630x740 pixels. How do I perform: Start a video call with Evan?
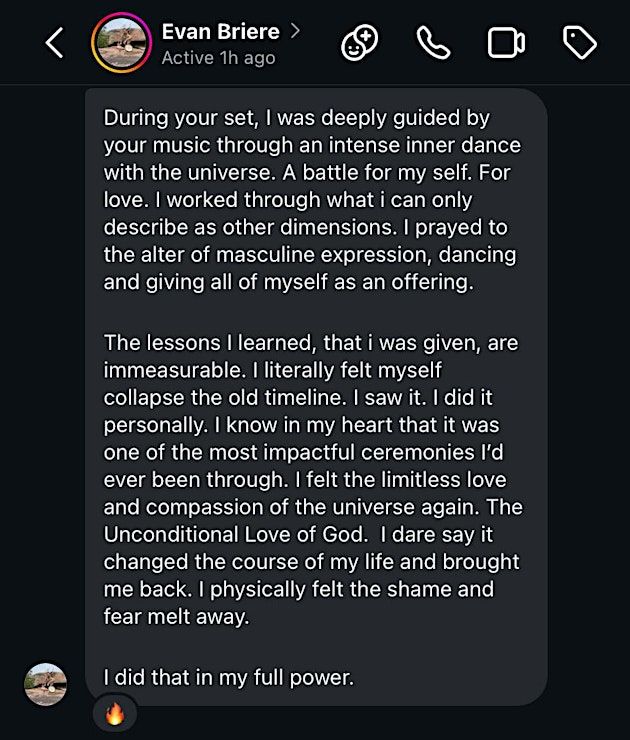point(506,43)
